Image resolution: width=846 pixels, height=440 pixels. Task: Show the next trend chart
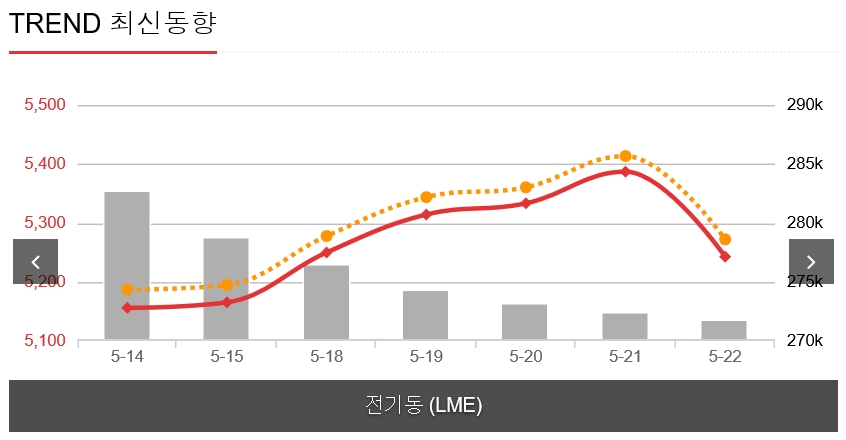811,262
